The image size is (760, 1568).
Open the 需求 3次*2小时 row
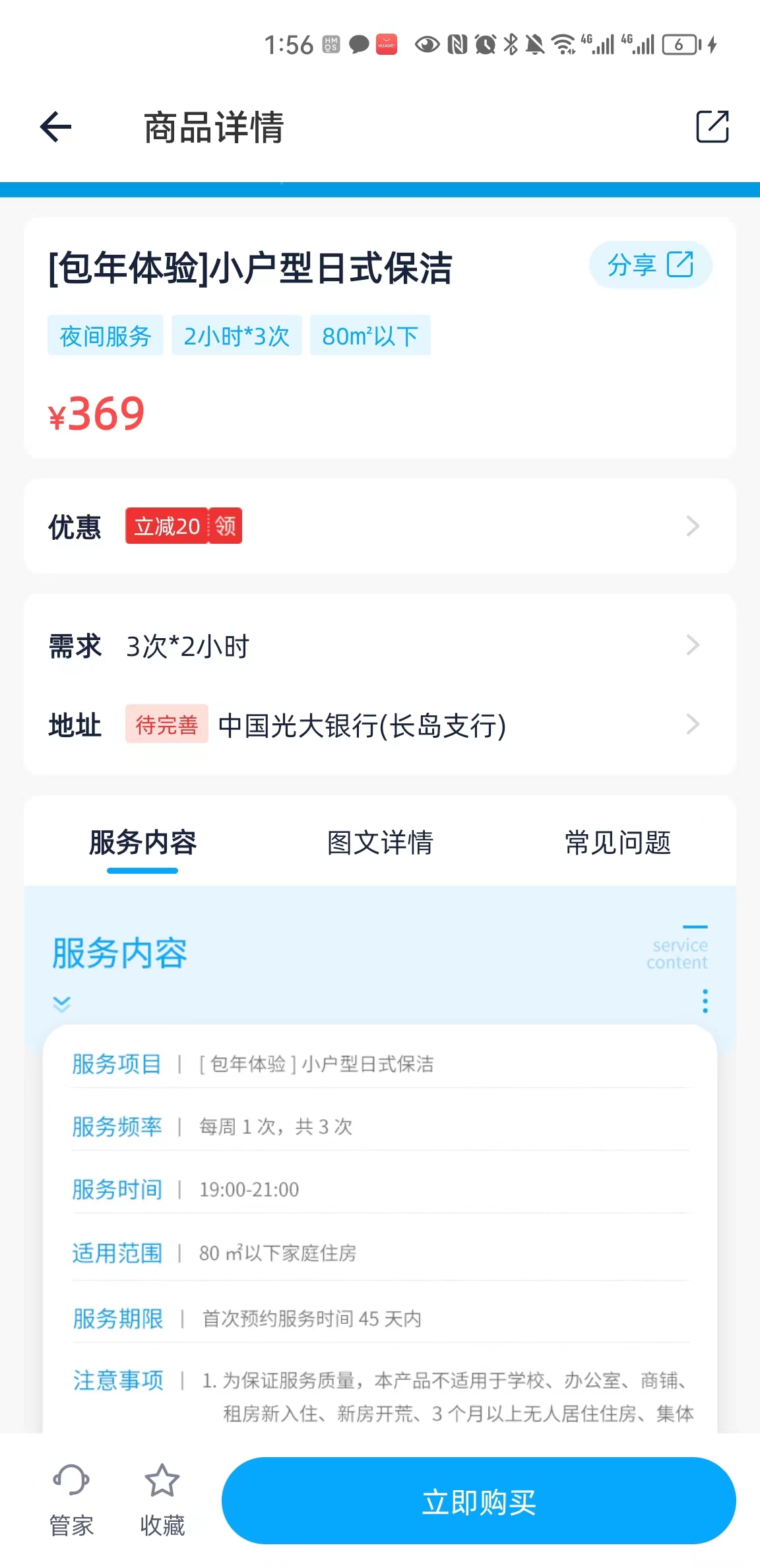click(379, 645)
